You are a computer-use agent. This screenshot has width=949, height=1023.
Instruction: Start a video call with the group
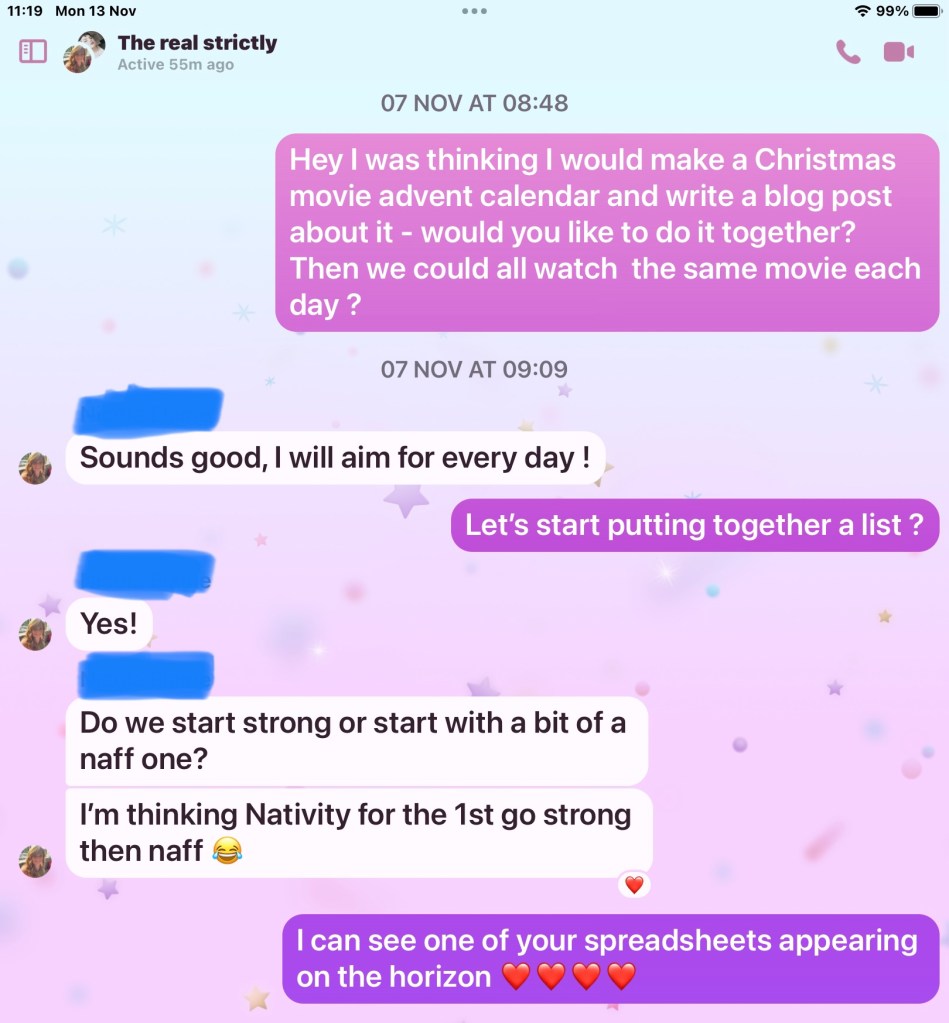(898, 52)
